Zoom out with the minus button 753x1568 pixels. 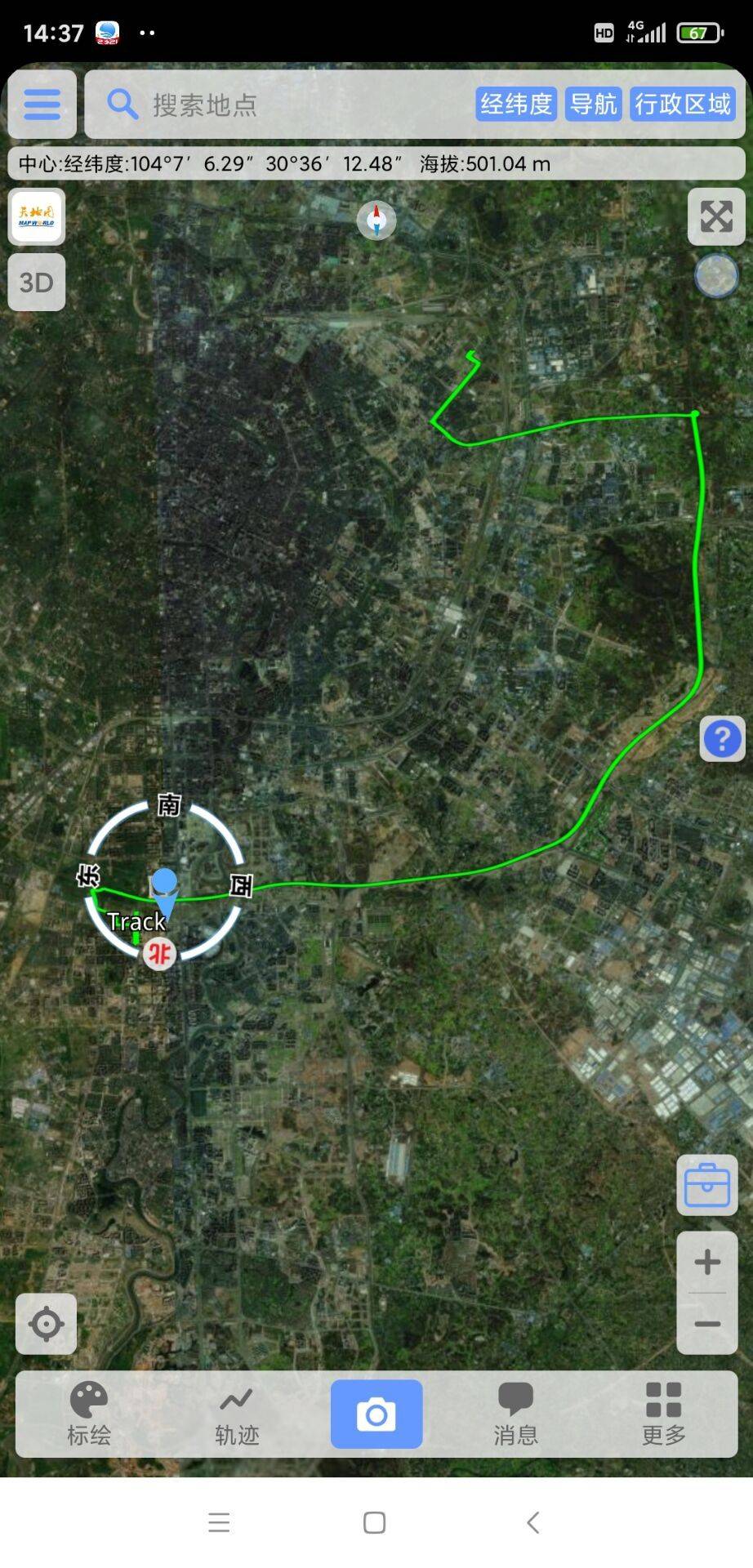pyautogui.click(x=707, y=1324)
